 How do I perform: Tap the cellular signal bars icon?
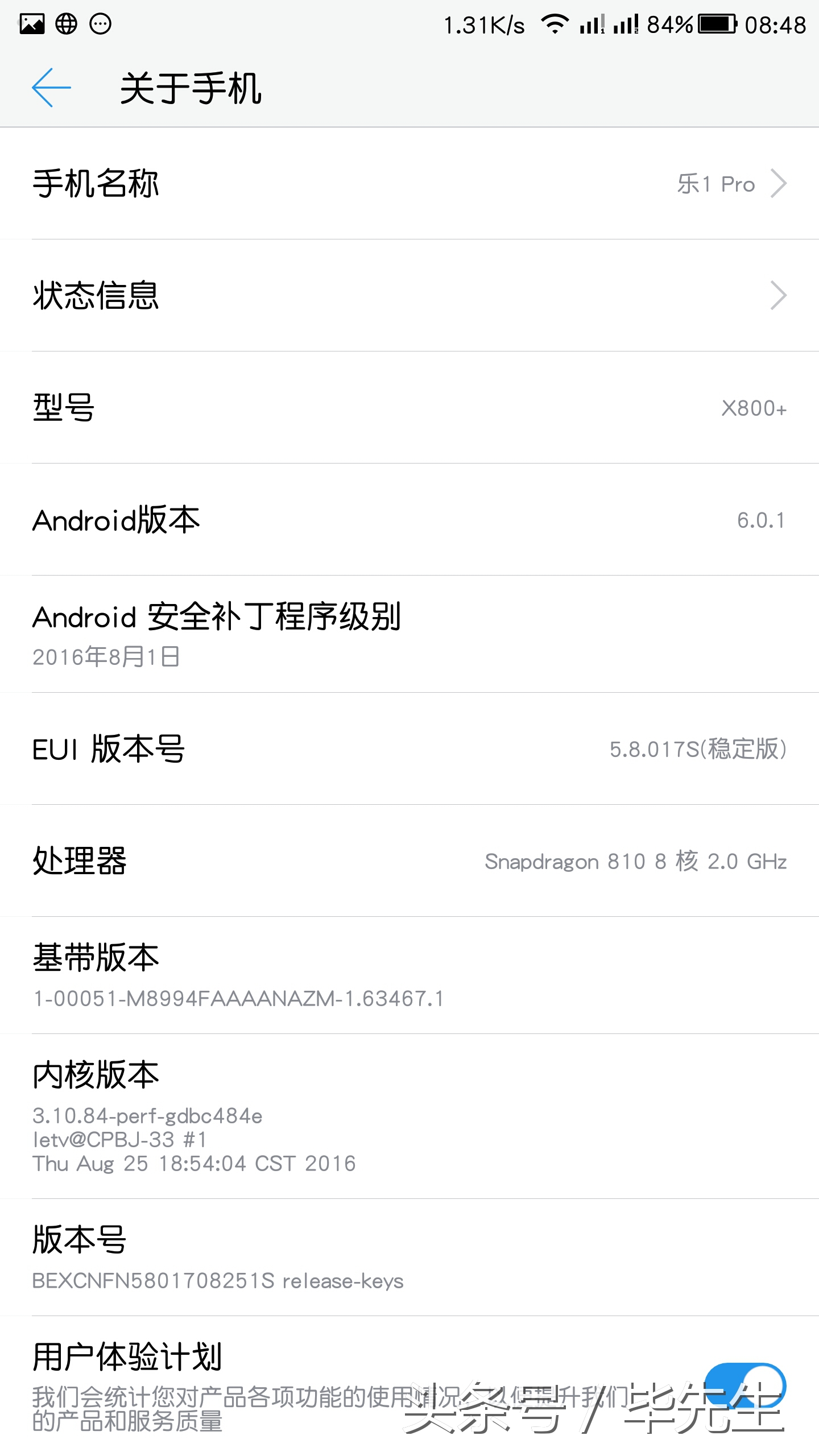point(591,23)
